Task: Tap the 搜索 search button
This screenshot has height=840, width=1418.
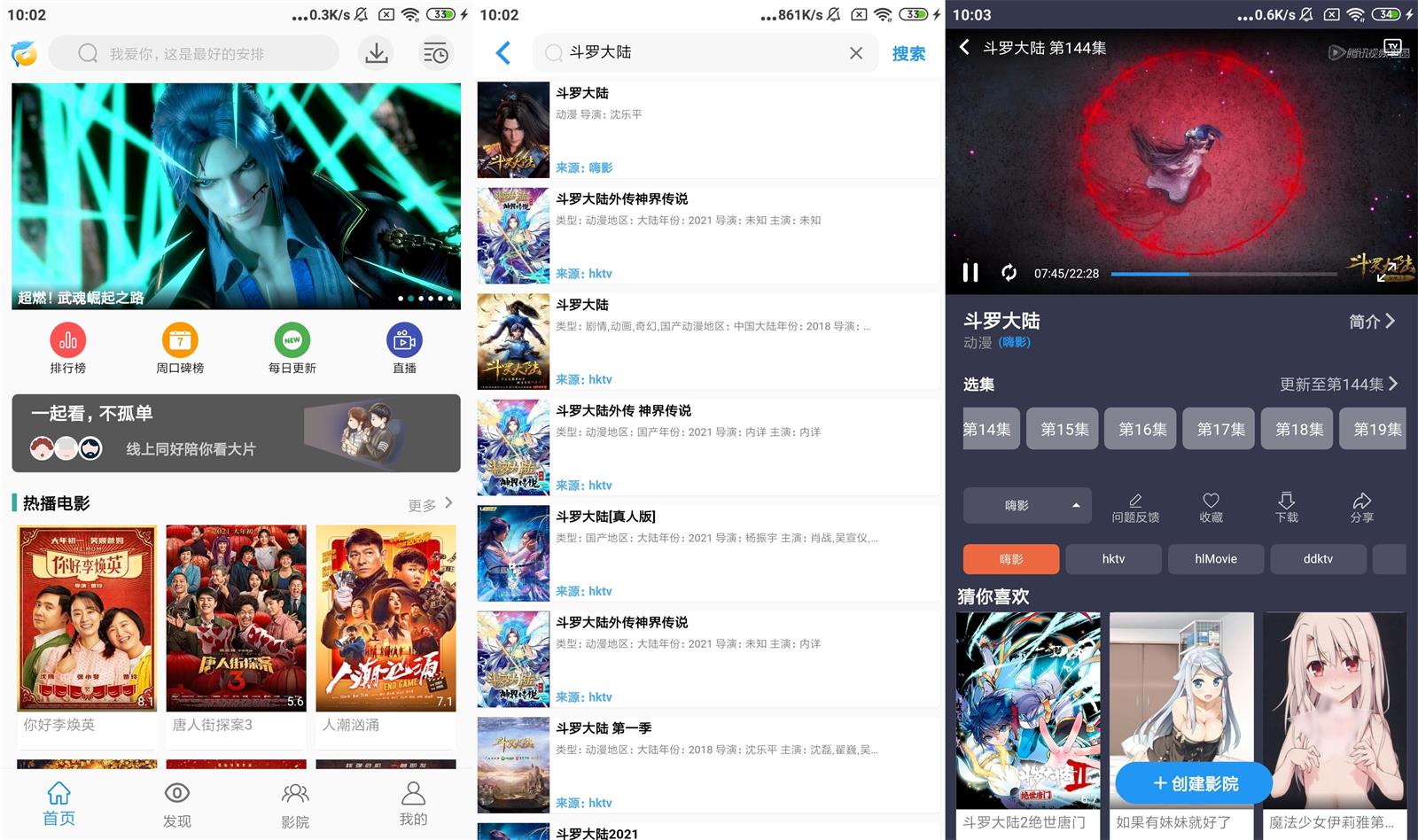Action: 908,53
